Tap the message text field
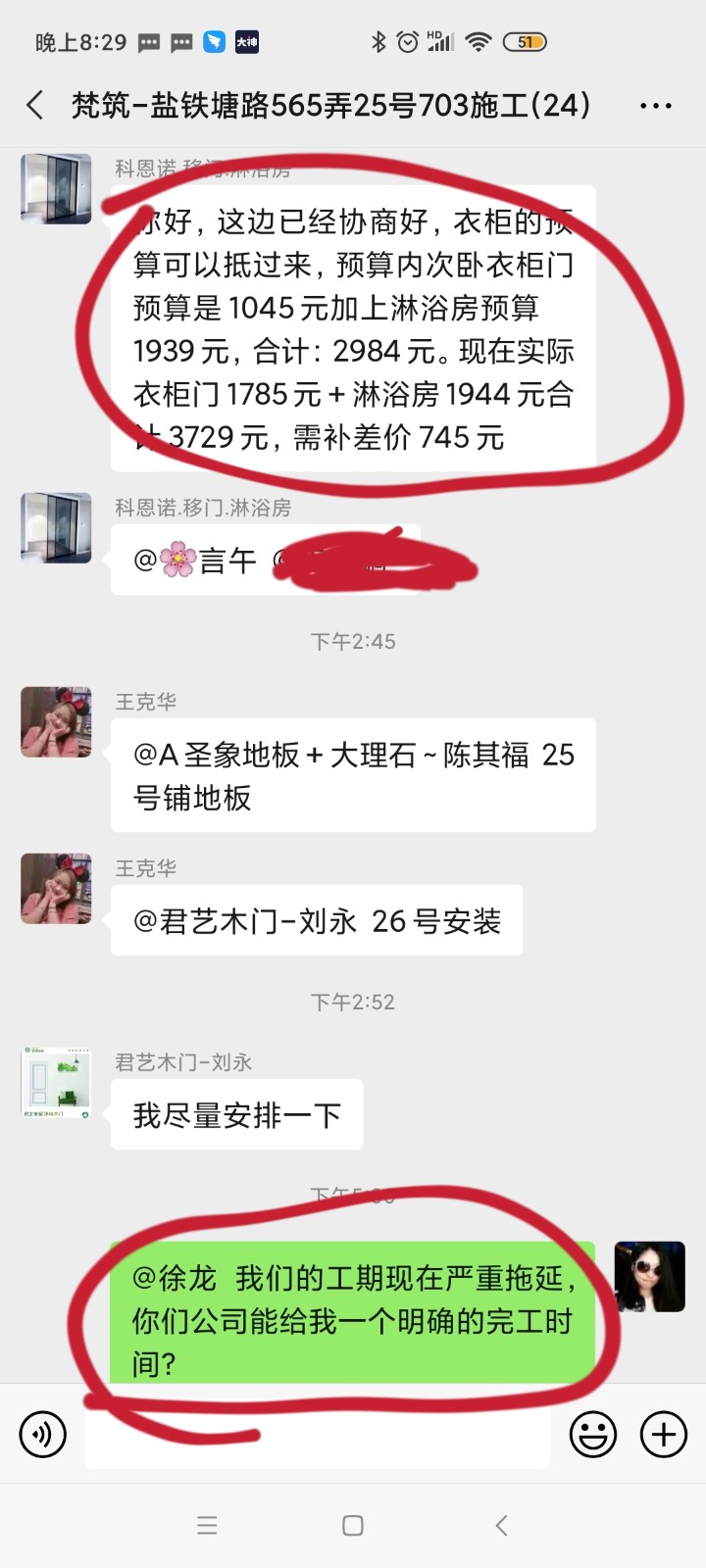This screenshot has width=706, height=1568. 318,1437
